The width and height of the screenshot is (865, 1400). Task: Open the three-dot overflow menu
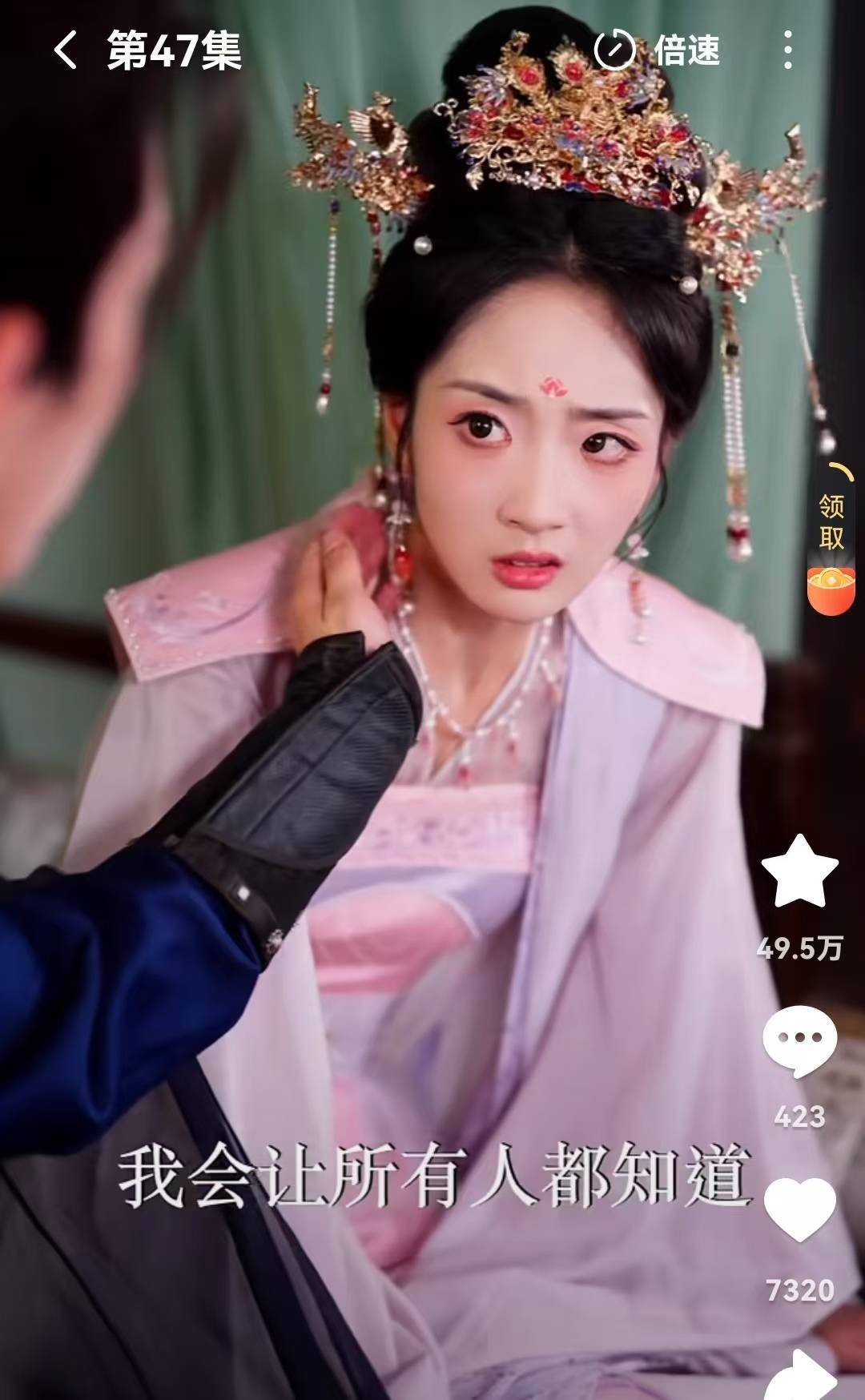click(788, 50)
